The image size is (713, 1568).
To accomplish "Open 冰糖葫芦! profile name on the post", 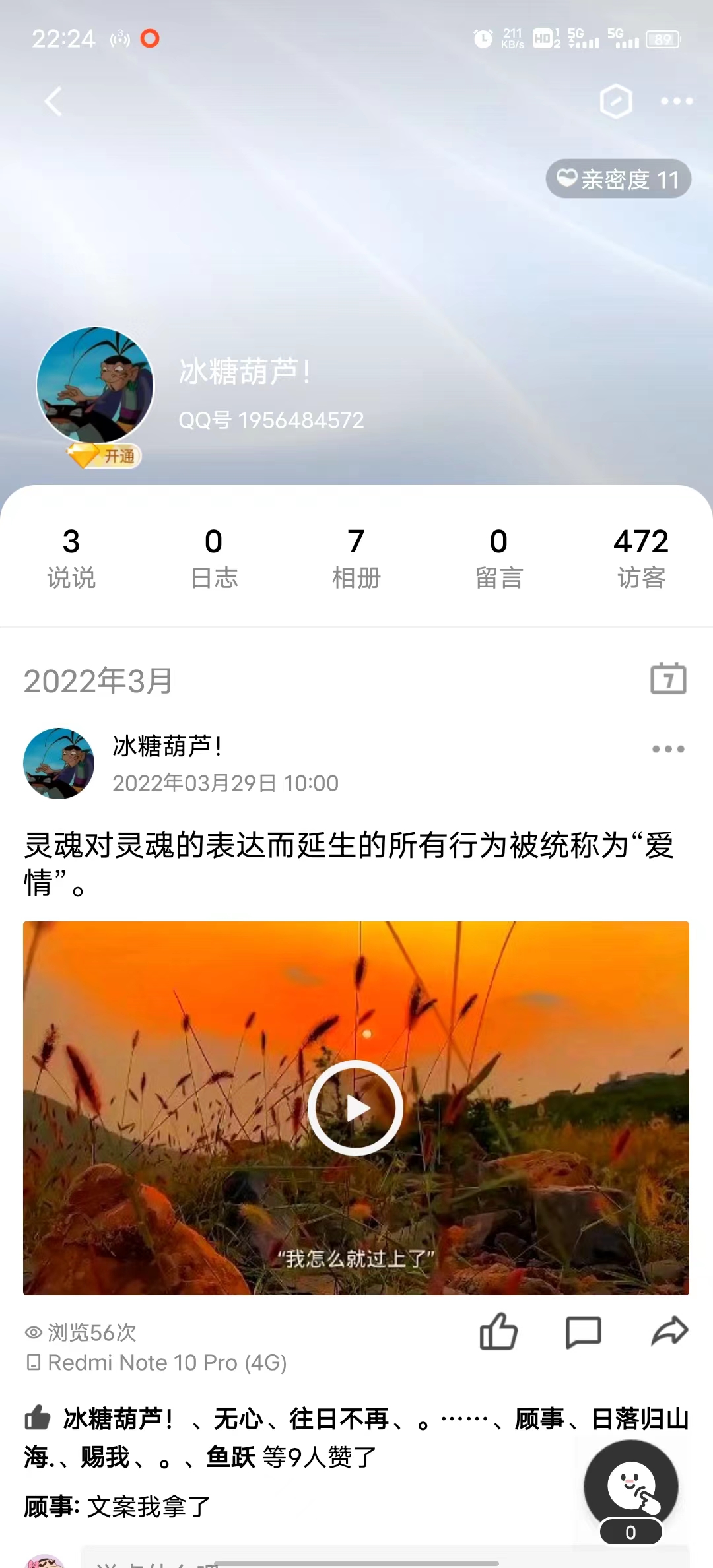I will tap(168, 749).
